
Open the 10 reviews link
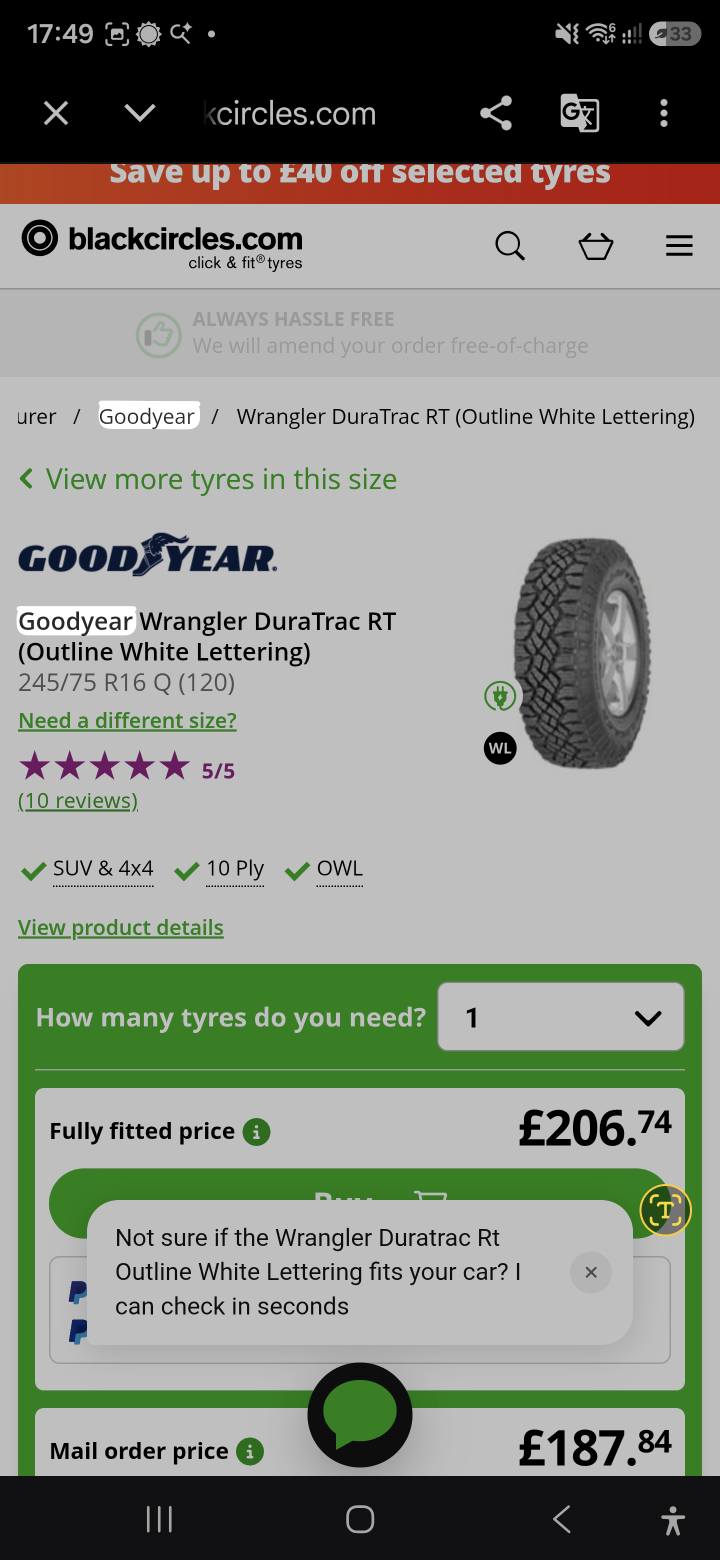(x=78, y=800)
